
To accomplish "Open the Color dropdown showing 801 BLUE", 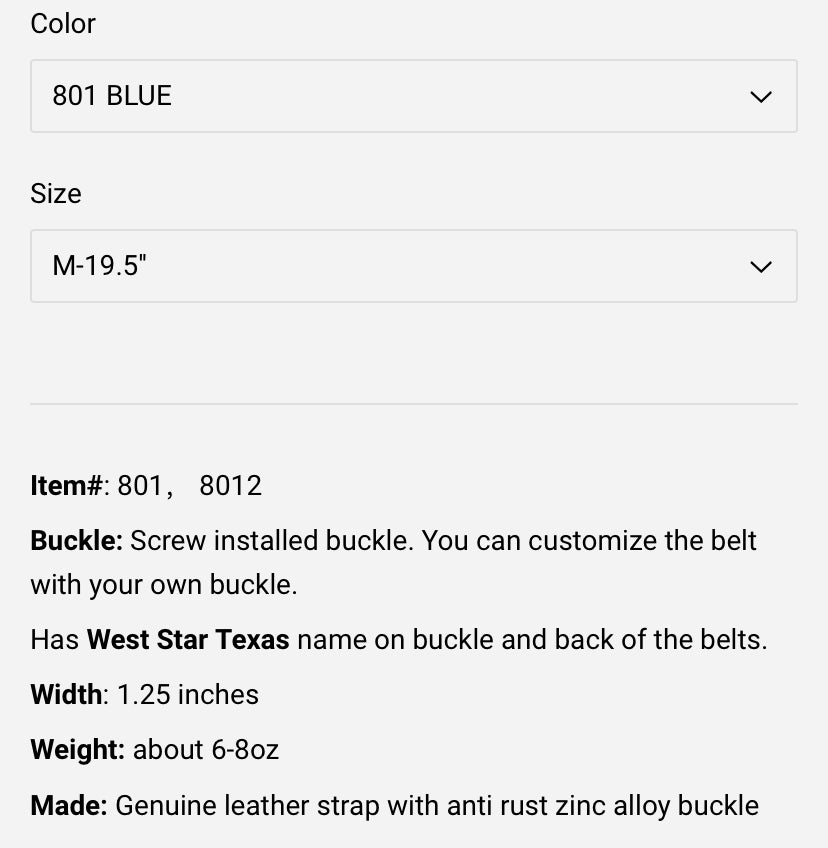I will [413, 96].
